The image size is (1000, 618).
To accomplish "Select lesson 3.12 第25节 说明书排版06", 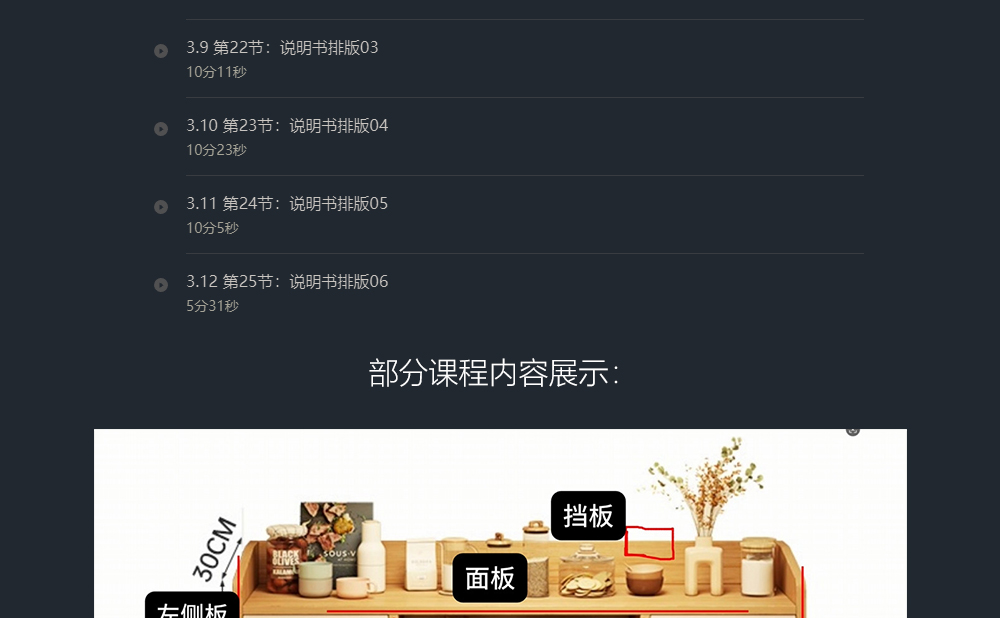I will click(x=287, y=282).
